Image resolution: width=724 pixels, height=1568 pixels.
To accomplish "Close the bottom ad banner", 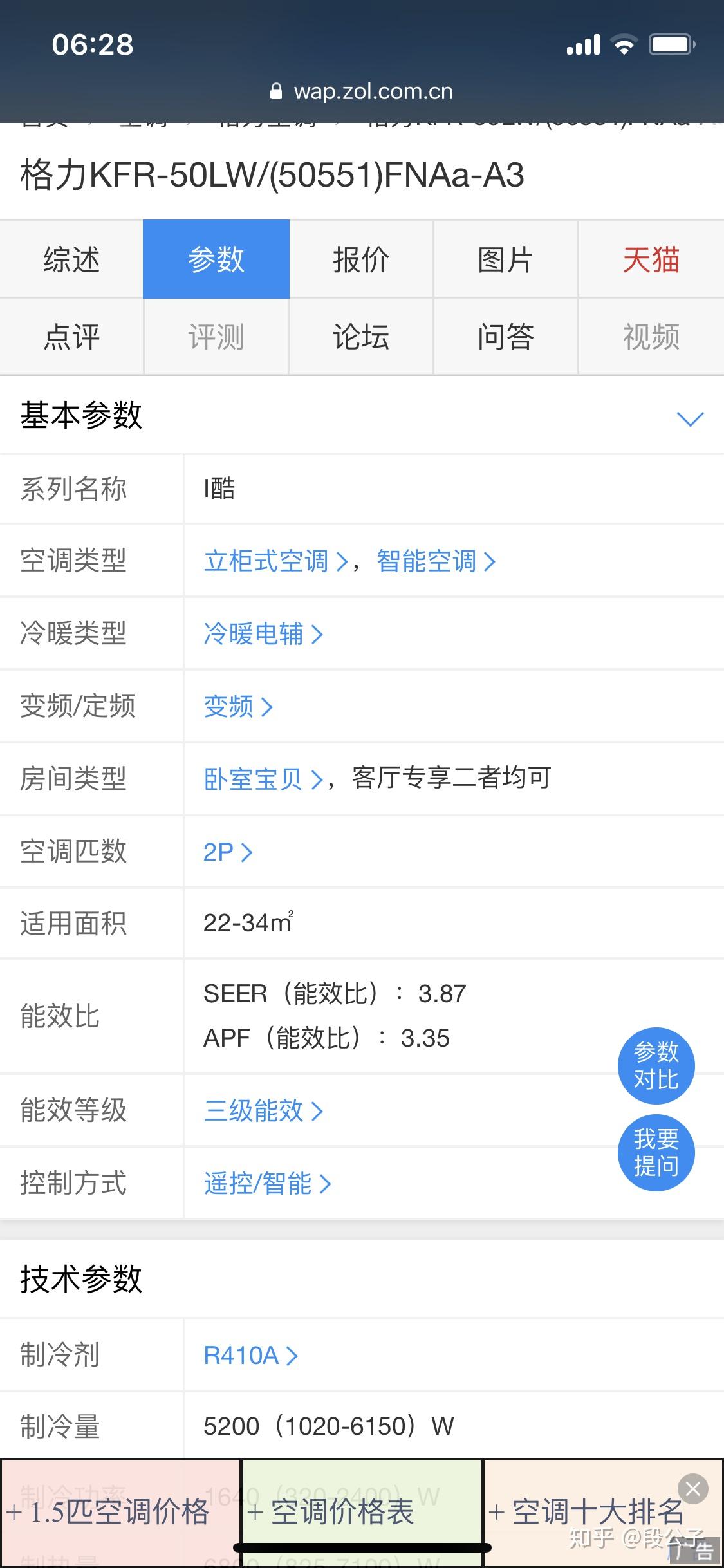I will point(693,1489).
